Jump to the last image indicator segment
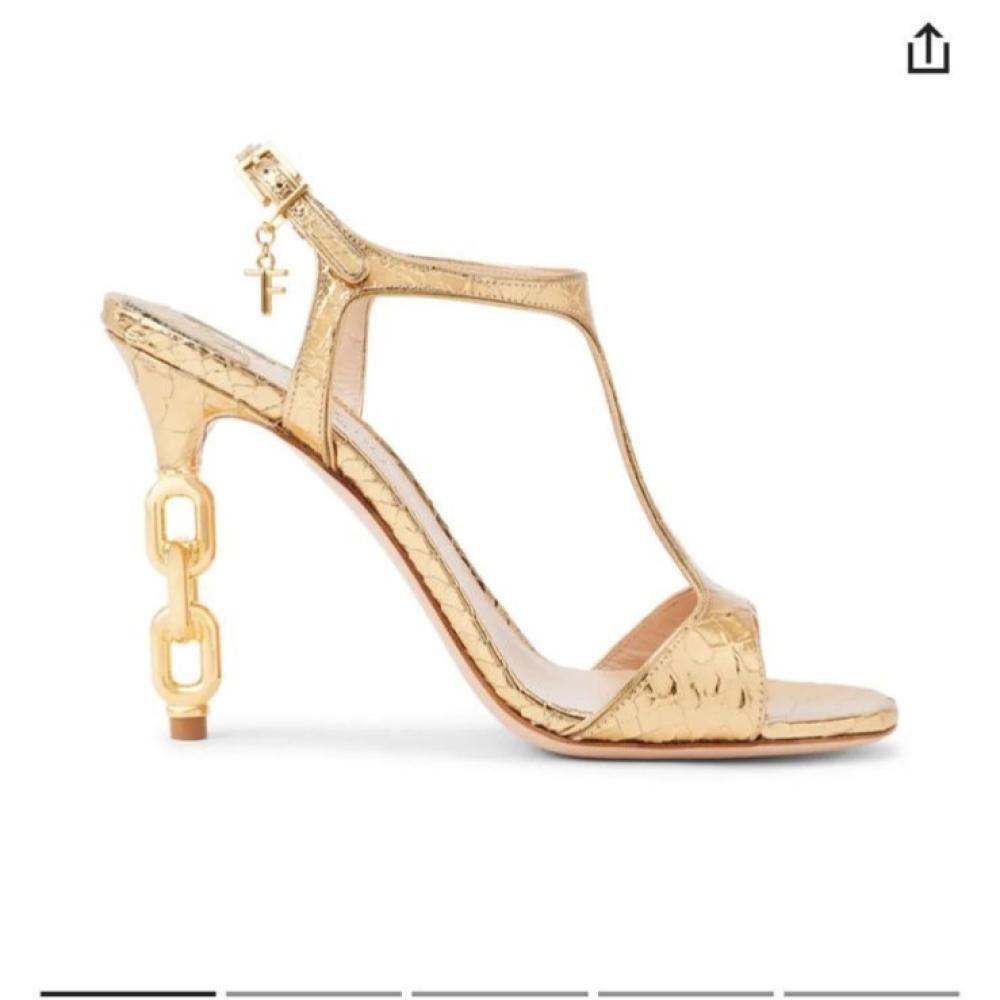1000x1000 pixels. [871, 993]
